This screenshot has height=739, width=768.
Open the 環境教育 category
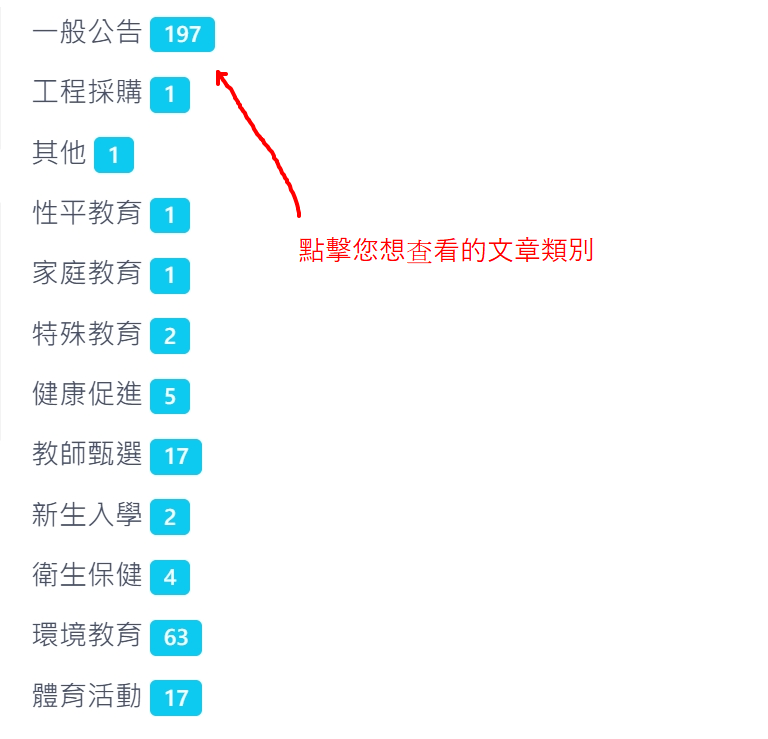click(x=87, y=636)
